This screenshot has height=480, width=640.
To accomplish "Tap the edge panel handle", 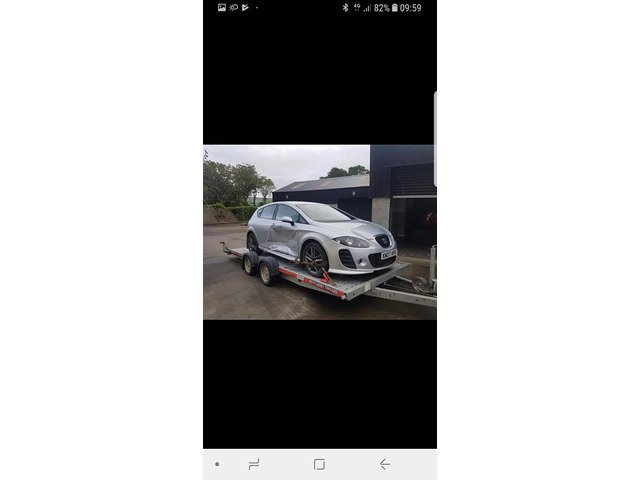I will tap(434, 124).
